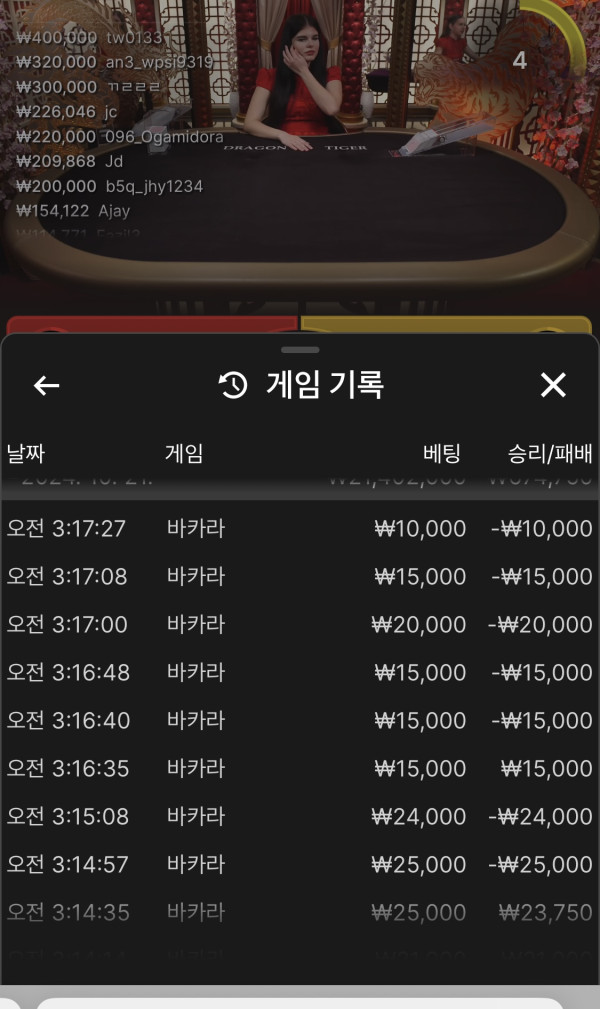The width and height of the screenshot is (600, 1009).
Task: View details of the 오전 3:17:00 round
Action: (x=300, y=625)
